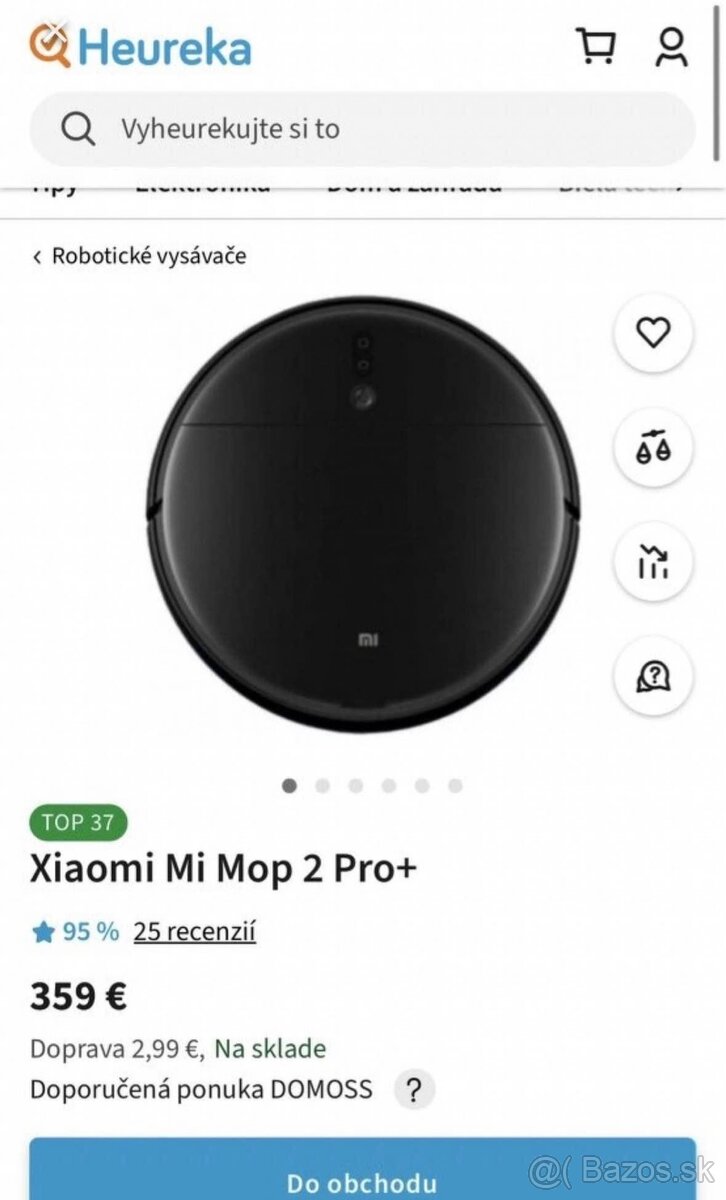Go to the shop via Do obchodu
Viewport: 726px width, 1200px height.
pyautogui.click(x=362, y=1182)
